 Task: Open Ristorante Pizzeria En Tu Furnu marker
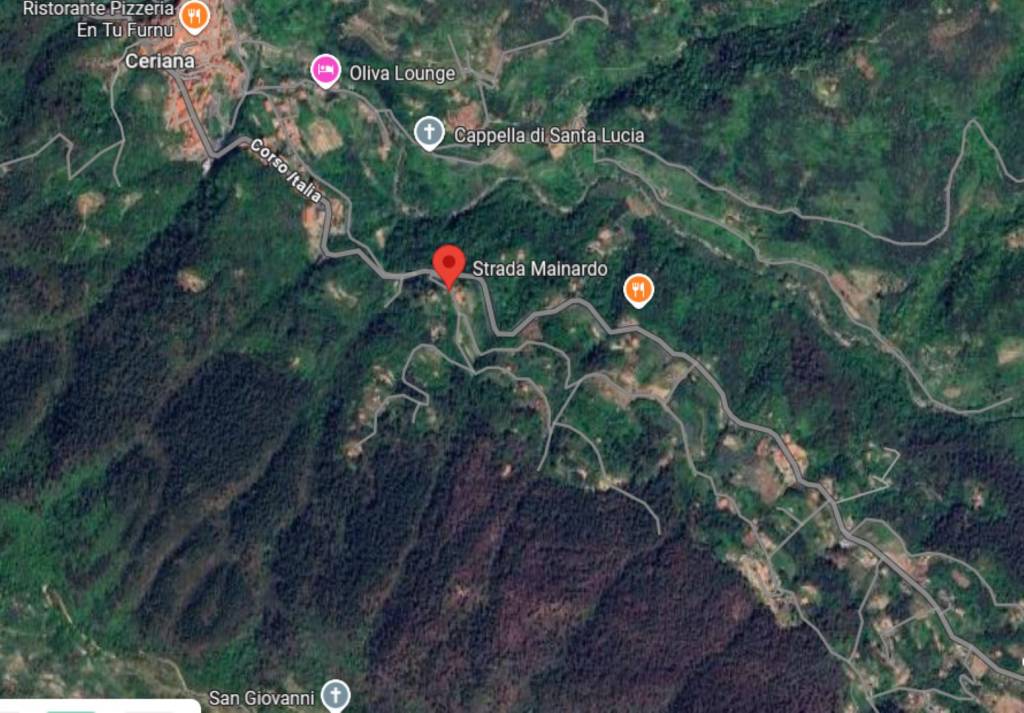(x=194, y=16)
